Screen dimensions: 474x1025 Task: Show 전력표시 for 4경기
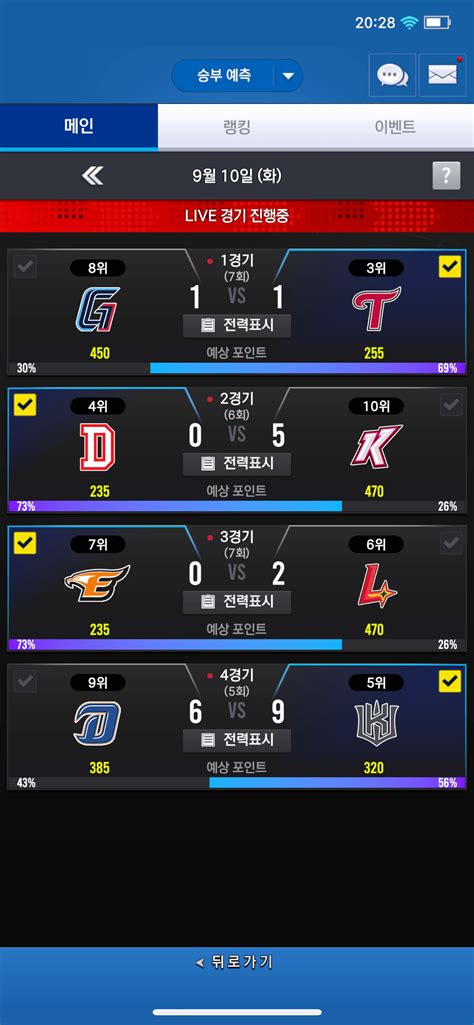click(x=237, y=741)
